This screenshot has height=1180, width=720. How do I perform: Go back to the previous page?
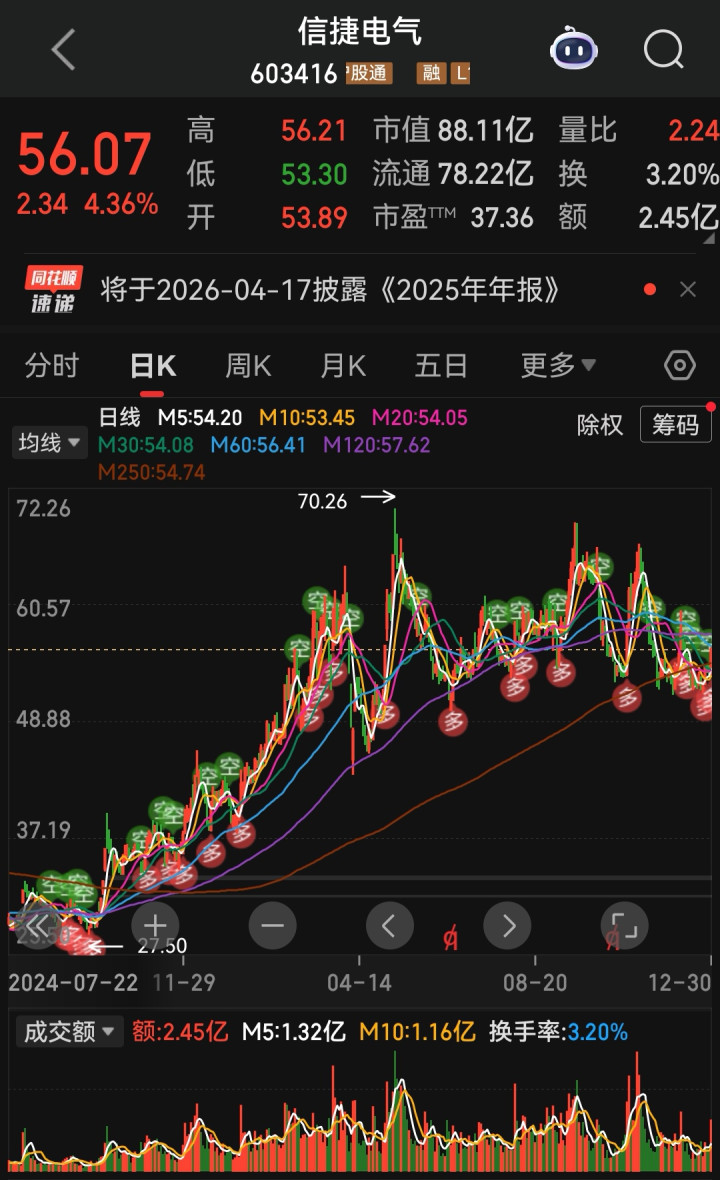point(63,49)
